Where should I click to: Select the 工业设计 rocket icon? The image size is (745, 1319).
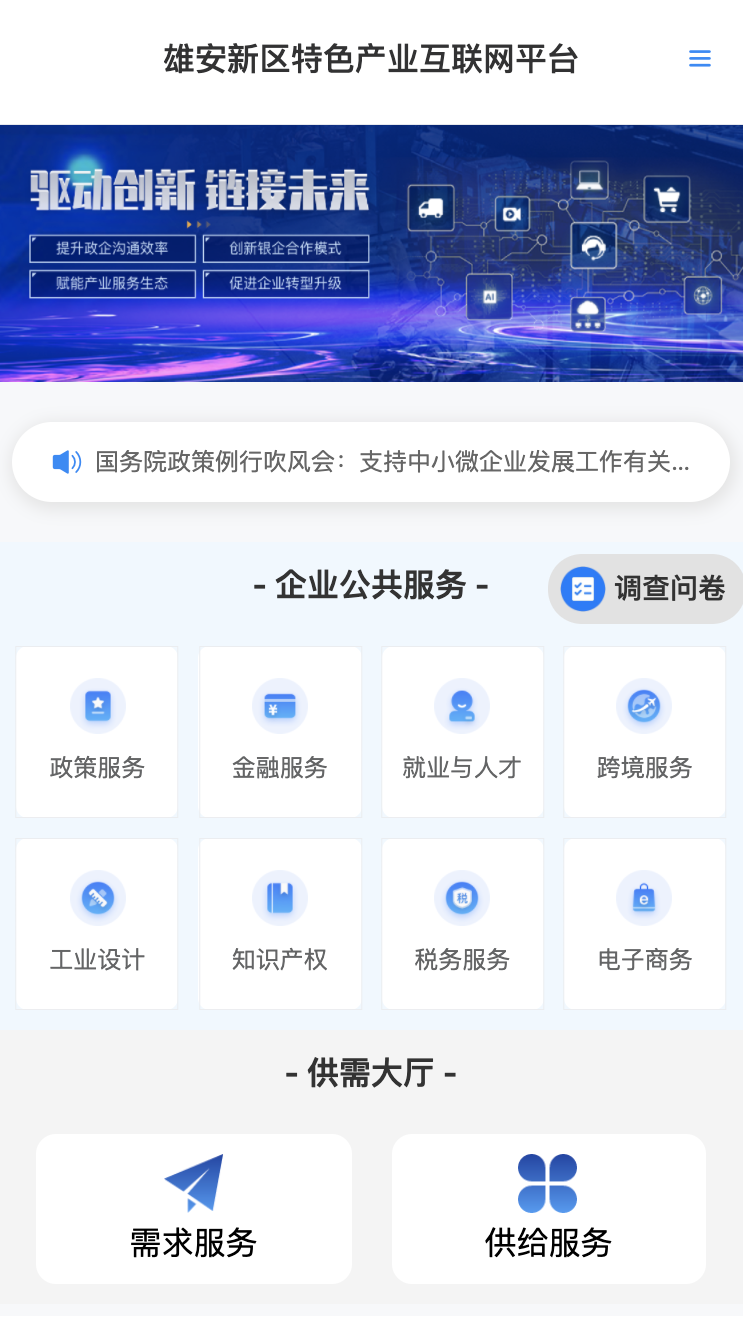pyautogui.click(x=96, y=898)
